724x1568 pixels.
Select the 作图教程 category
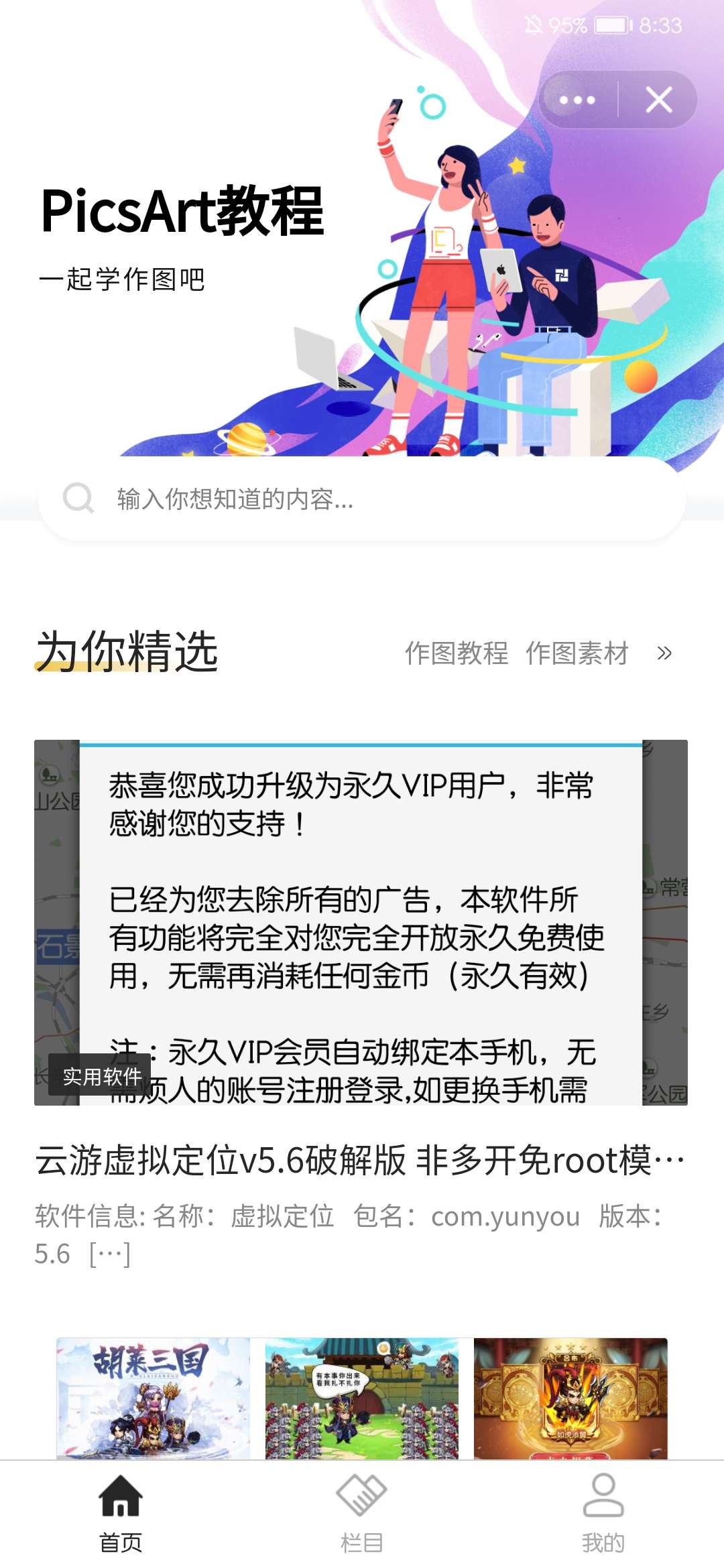[x=456, y=653]
